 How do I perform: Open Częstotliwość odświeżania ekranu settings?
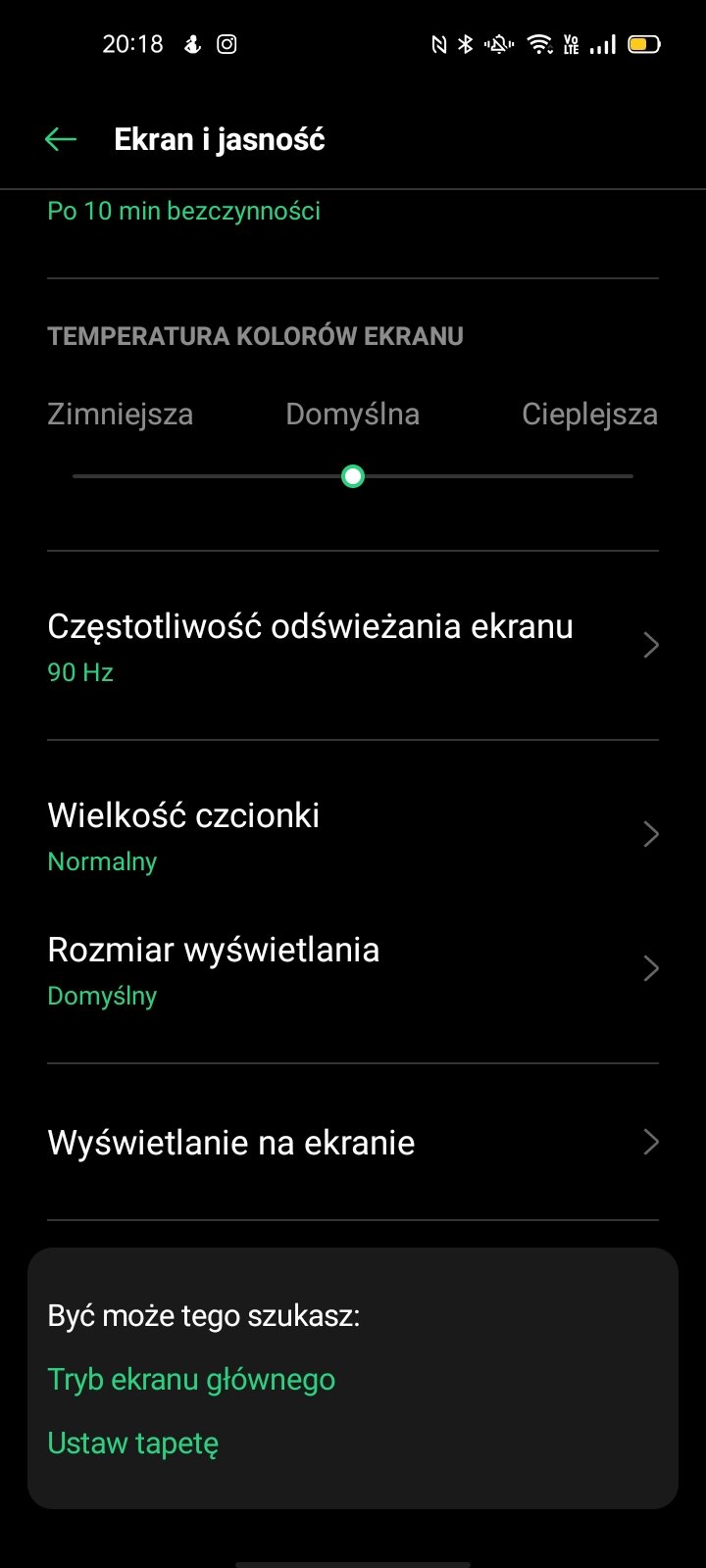[353, 647]
